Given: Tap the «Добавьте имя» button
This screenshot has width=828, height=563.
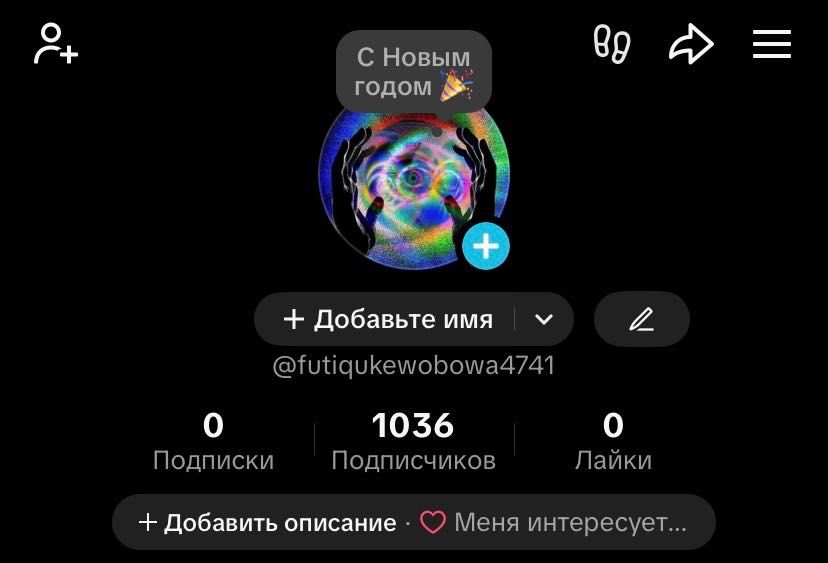Looking at the screenshot, I should point(388,319).
